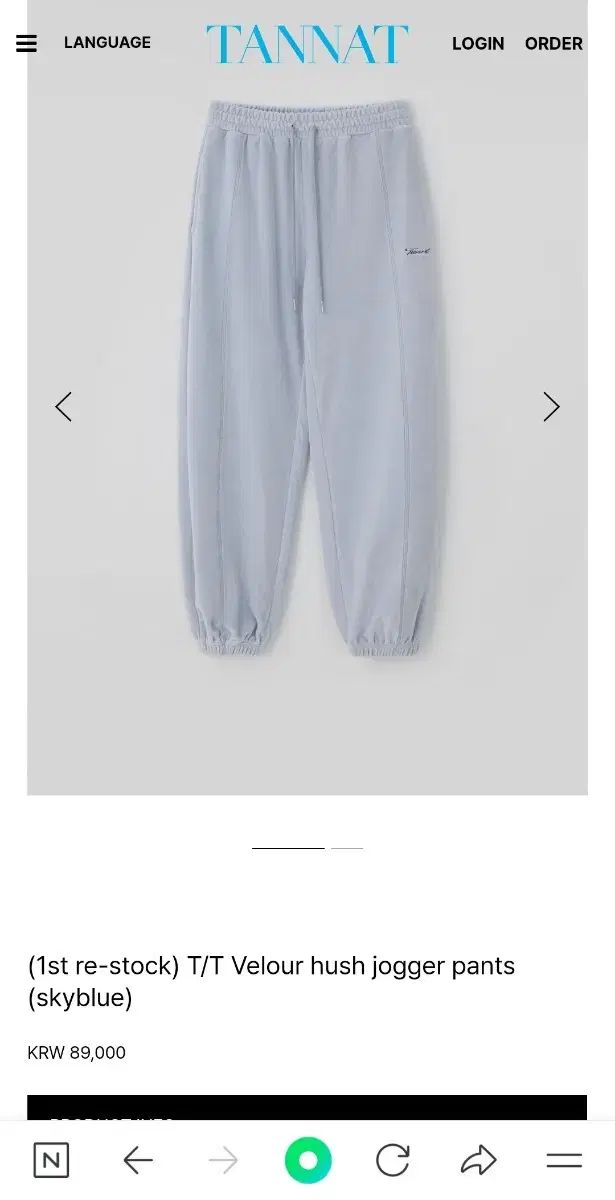Show the next product photo
The width and height of the screenshot is (615, 1200).
click(551, 407)
